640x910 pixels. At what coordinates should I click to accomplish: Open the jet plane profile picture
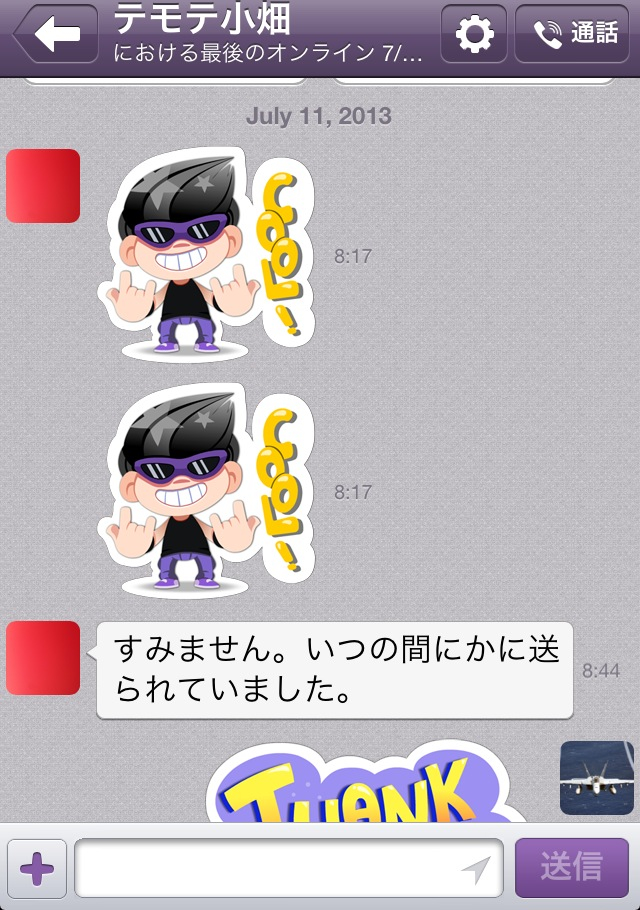click(597, 777)
